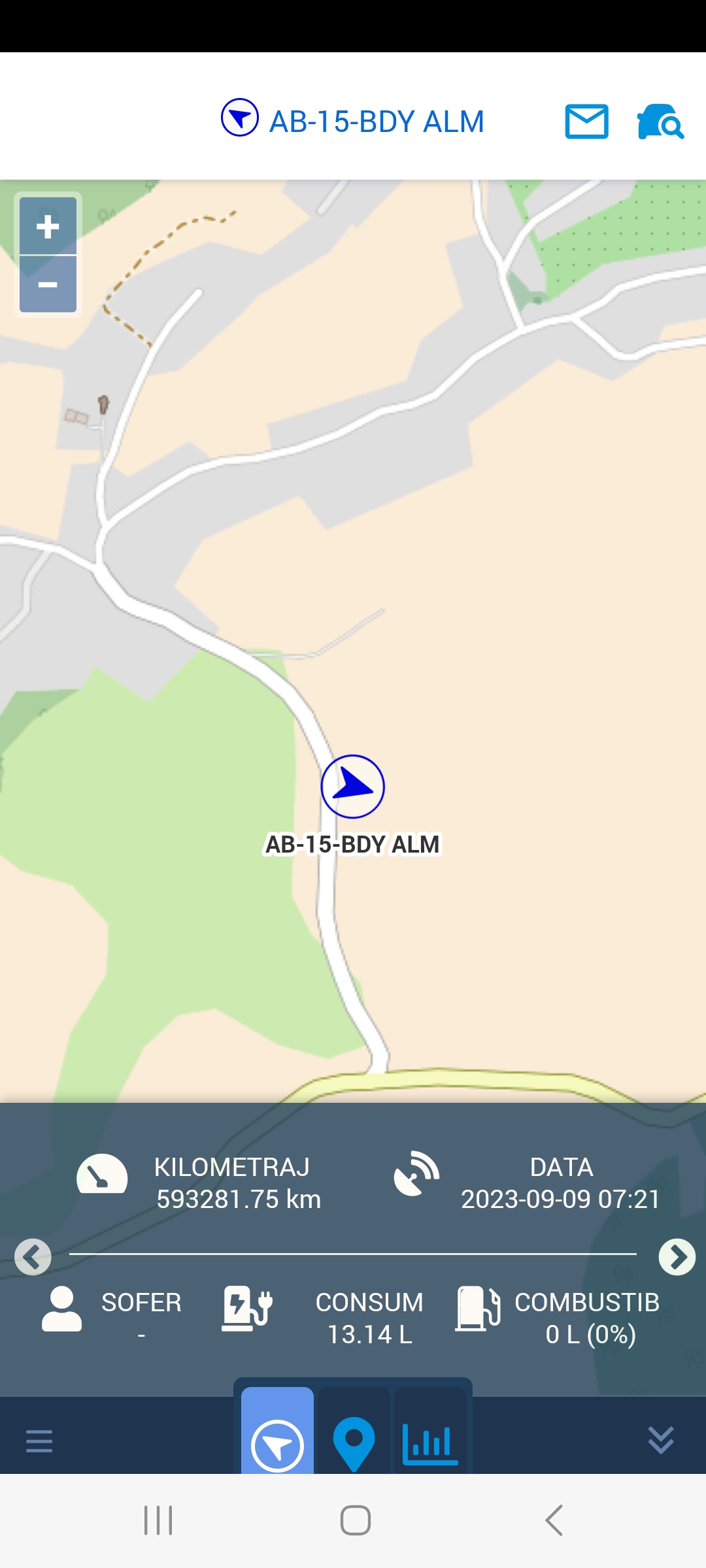Viewport: 706px width, 1568px height.
Task: Open the messages envelope icon
Action: coord(586,122)
